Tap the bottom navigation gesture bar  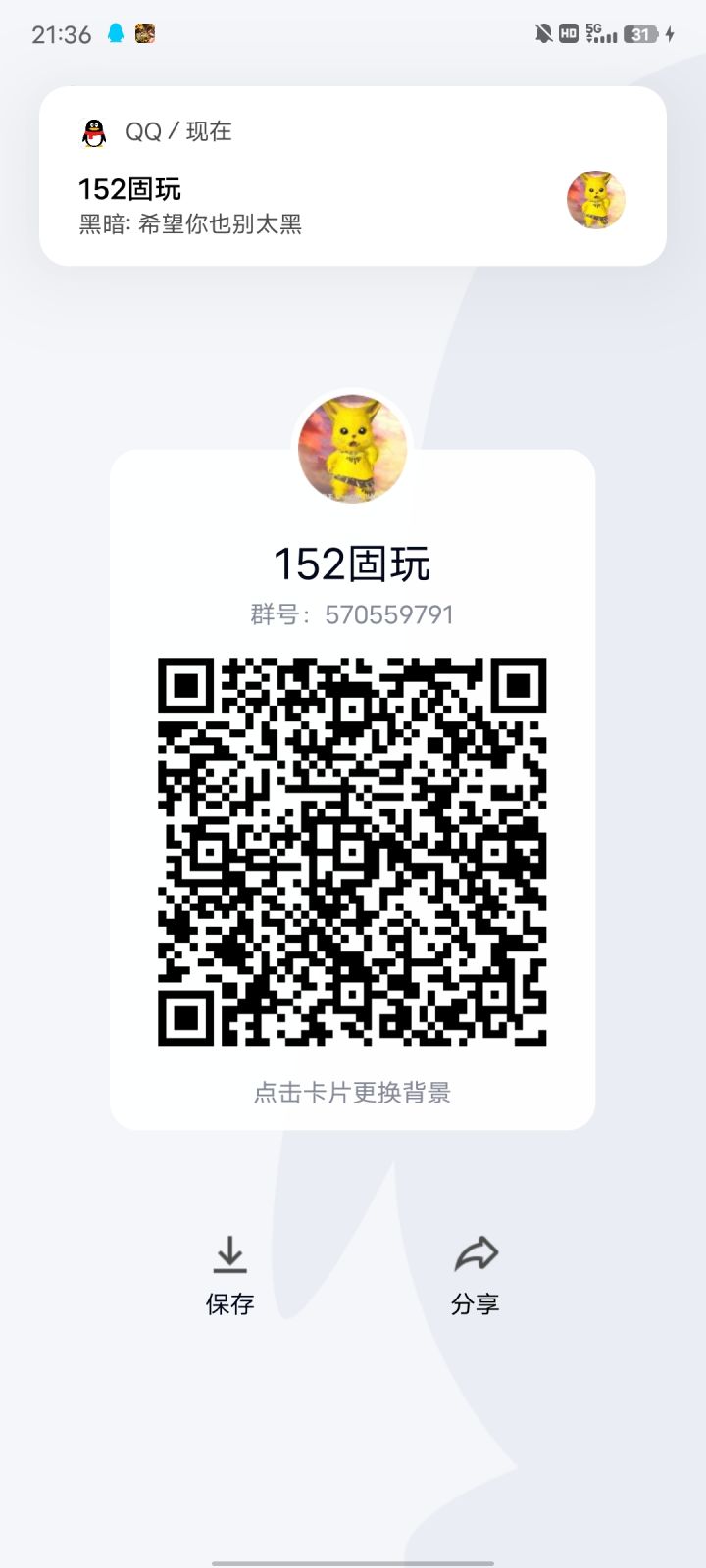[x=353, y=1560]
